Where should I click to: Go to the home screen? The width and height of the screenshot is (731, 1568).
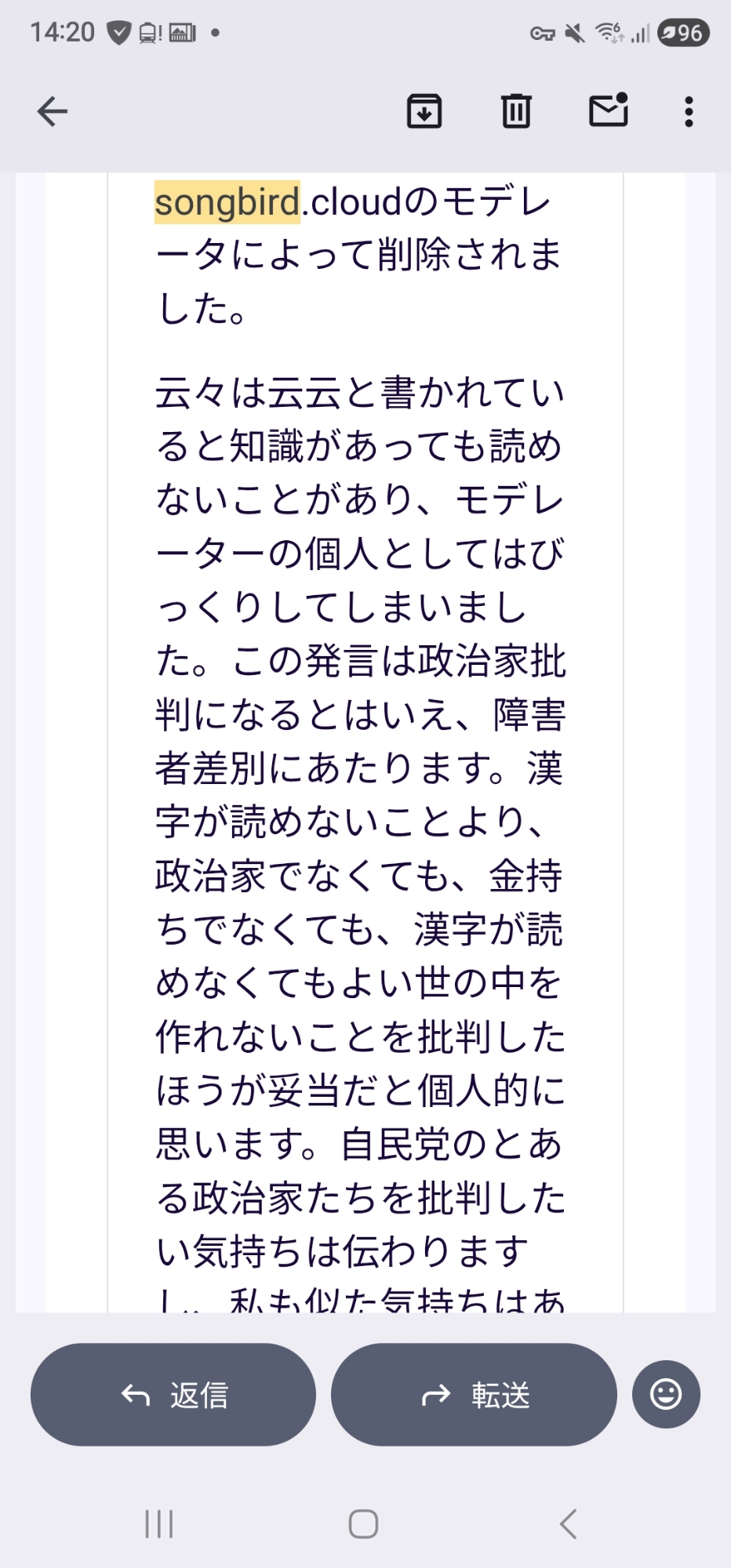[x=363, y=1524]
